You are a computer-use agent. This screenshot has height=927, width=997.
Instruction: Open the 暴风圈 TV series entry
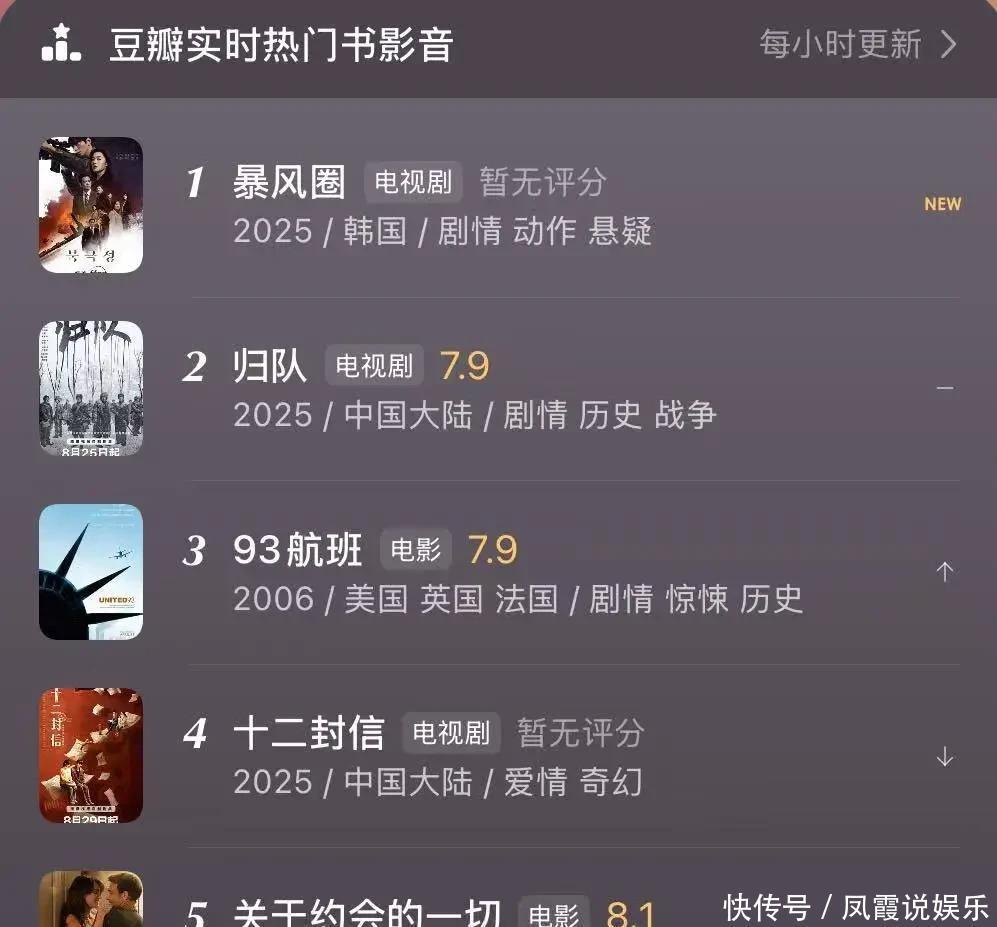[x=289, y=183]
